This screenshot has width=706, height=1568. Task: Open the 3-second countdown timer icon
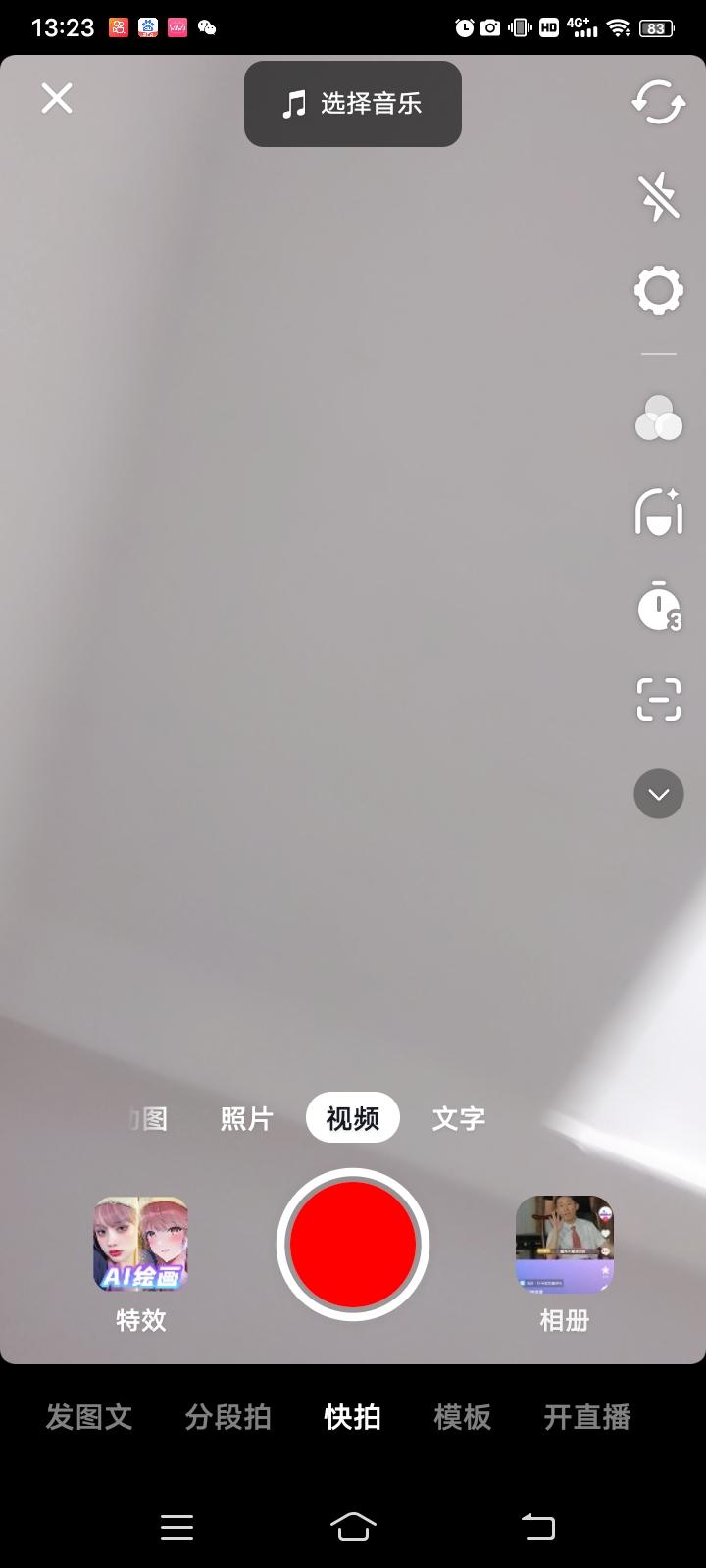(x=657, y=606)
